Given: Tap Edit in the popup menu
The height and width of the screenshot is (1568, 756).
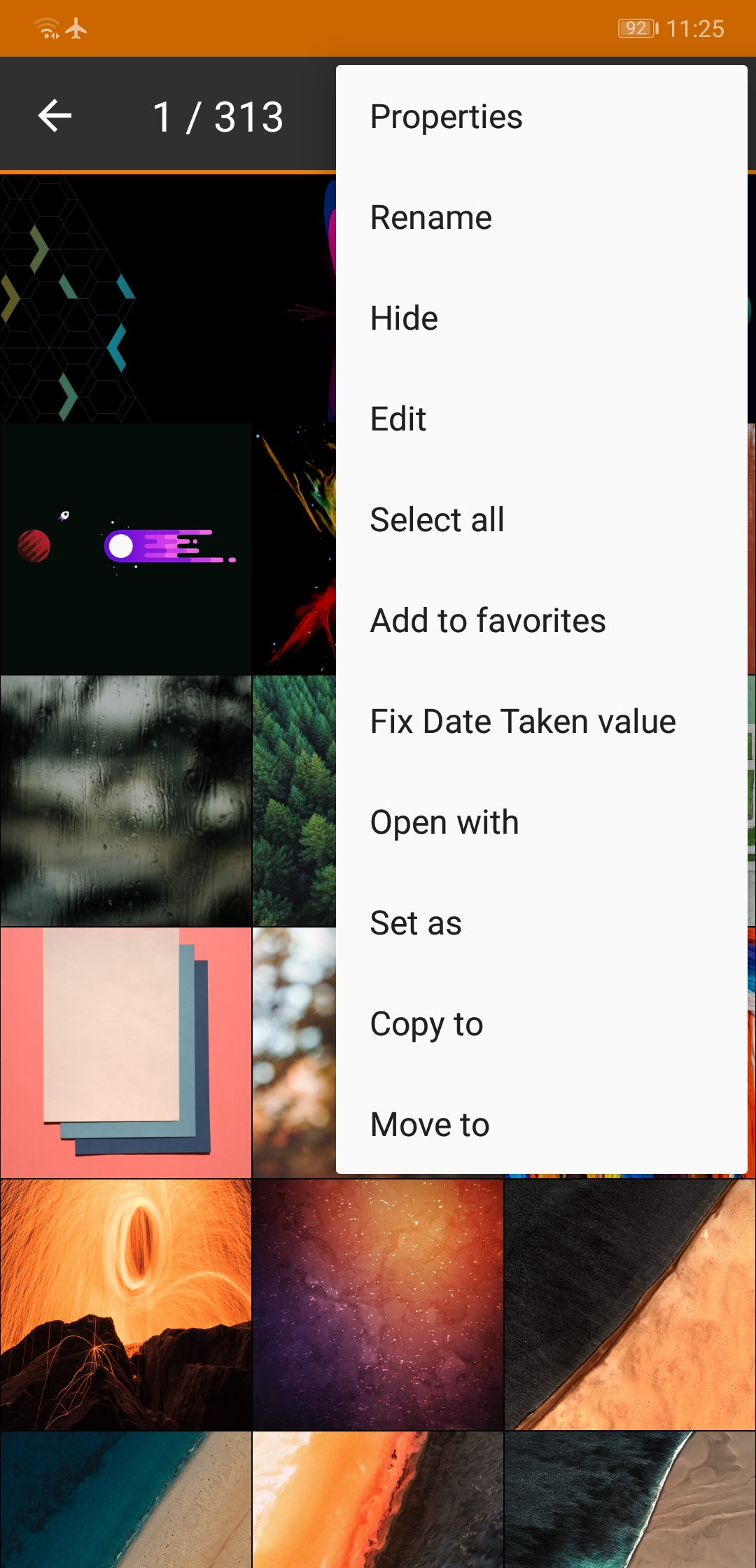Looking at the screenshot, I should tap(541, 419).
